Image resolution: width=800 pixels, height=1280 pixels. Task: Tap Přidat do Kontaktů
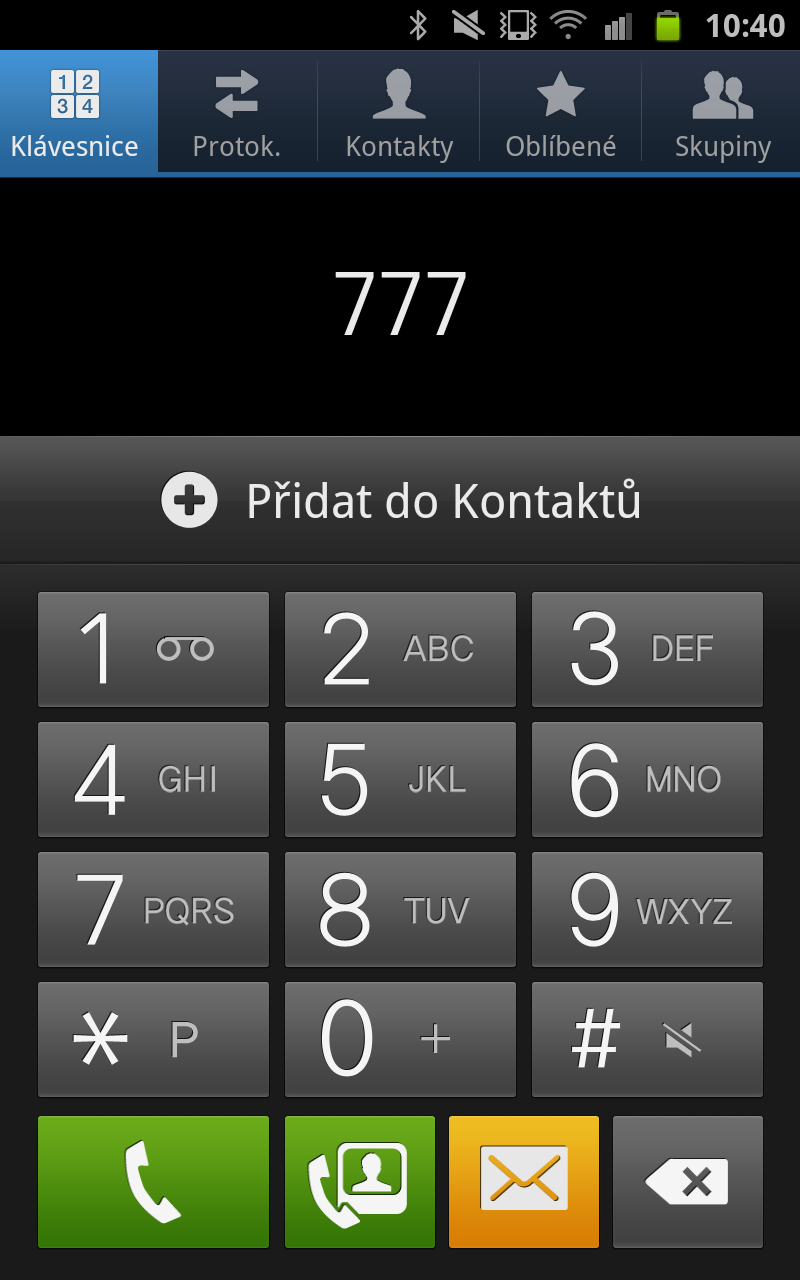coord(444,500)
